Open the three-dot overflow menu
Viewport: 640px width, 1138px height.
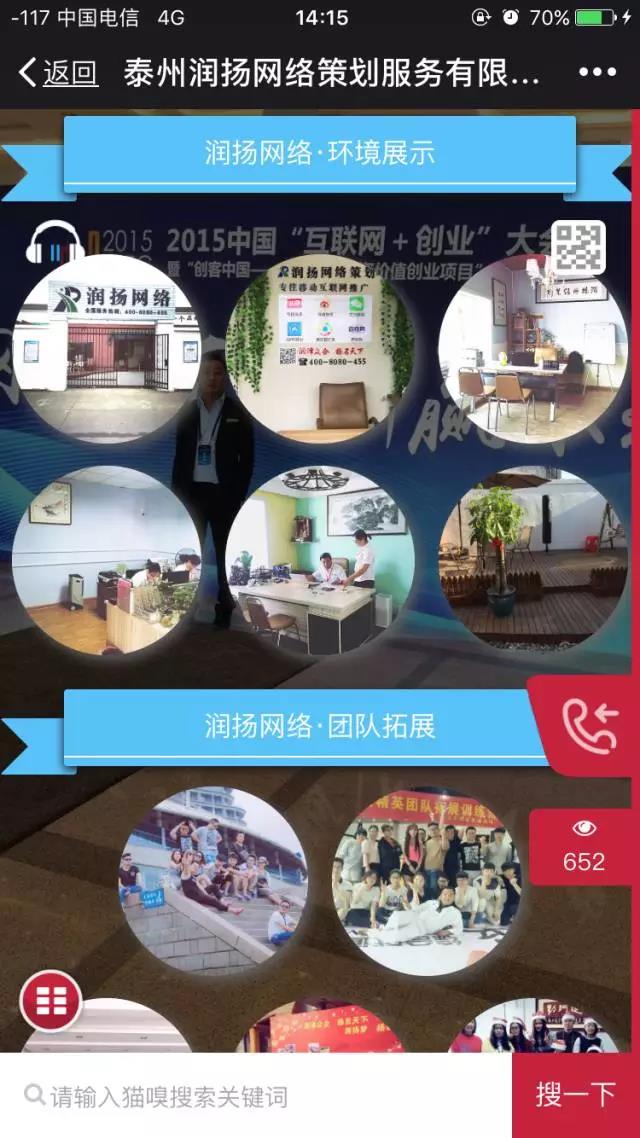(x=597, y=73)
